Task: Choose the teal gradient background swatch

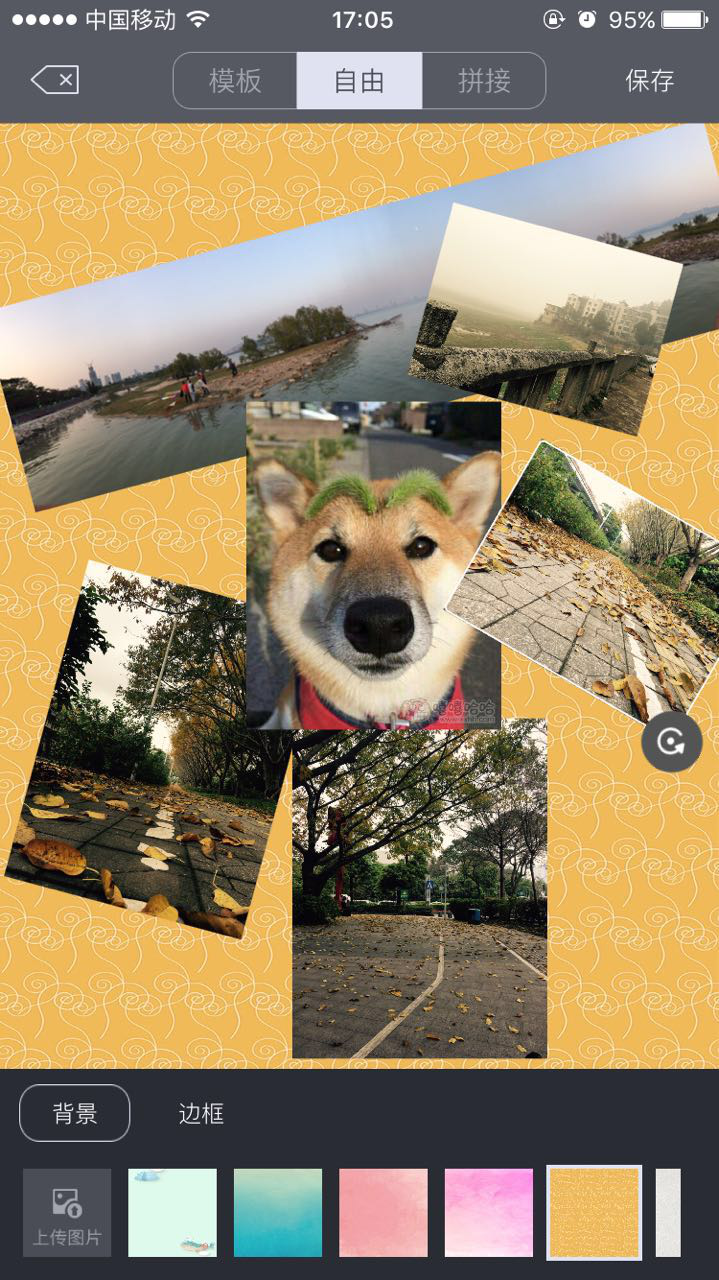Action: coord(278,1213)
